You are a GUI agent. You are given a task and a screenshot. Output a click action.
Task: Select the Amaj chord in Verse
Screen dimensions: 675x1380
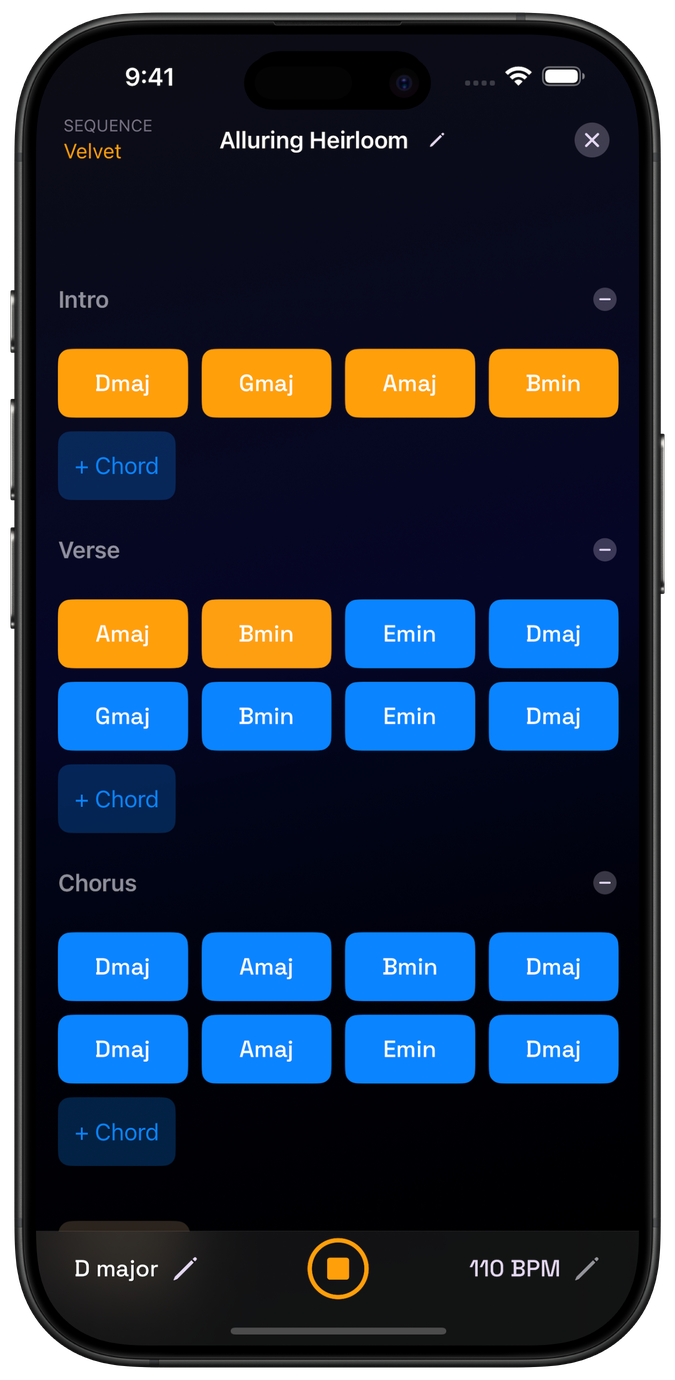click(x=123, y=634)
